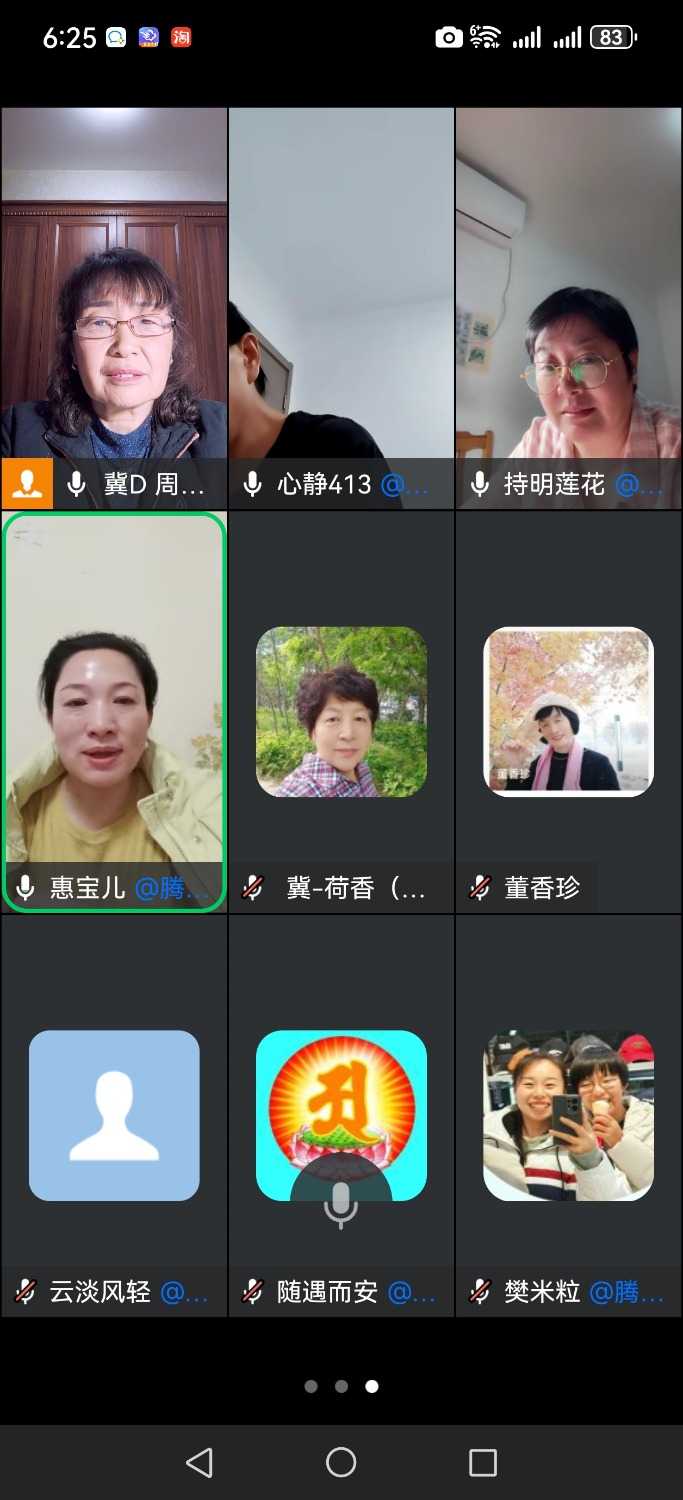Open the video tile labeled 冀D 周
The height and width of the screenshot is (1500, 683).
[x=114, y=300]
